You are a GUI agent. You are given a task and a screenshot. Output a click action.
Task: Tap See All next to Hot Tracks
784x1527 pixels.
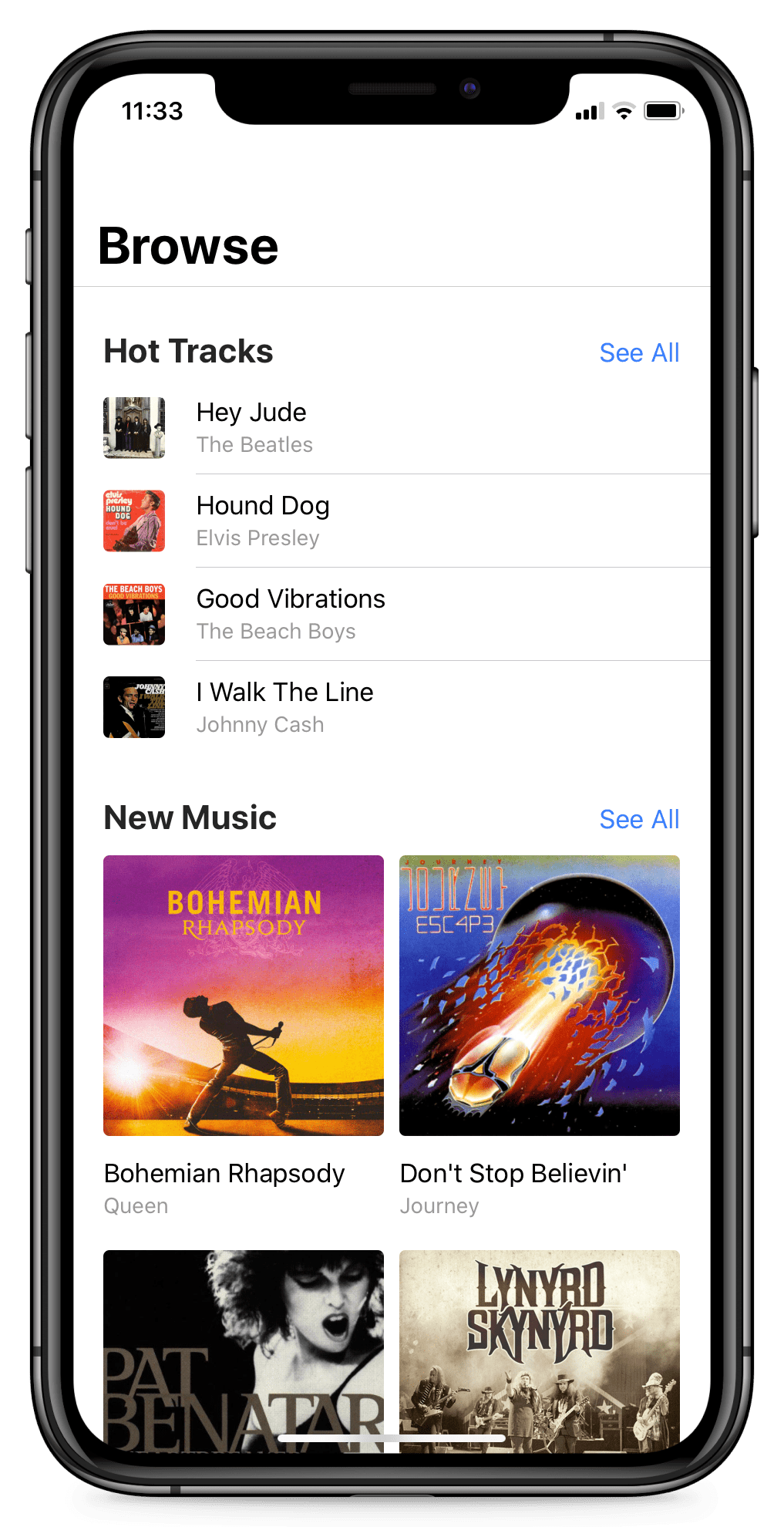click(x=639, y=352)
